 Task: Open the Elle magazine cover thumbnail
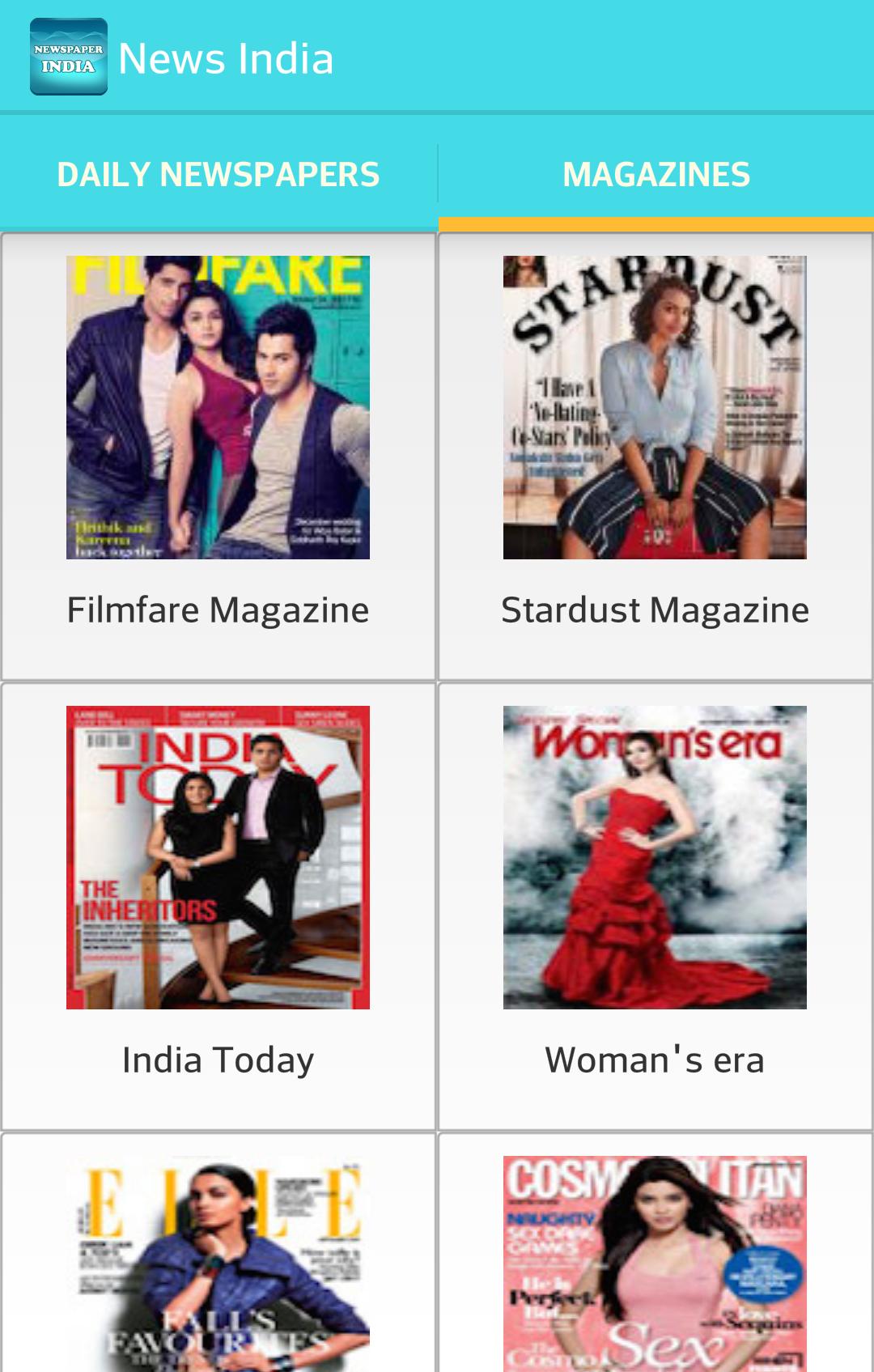point(217,1271)
